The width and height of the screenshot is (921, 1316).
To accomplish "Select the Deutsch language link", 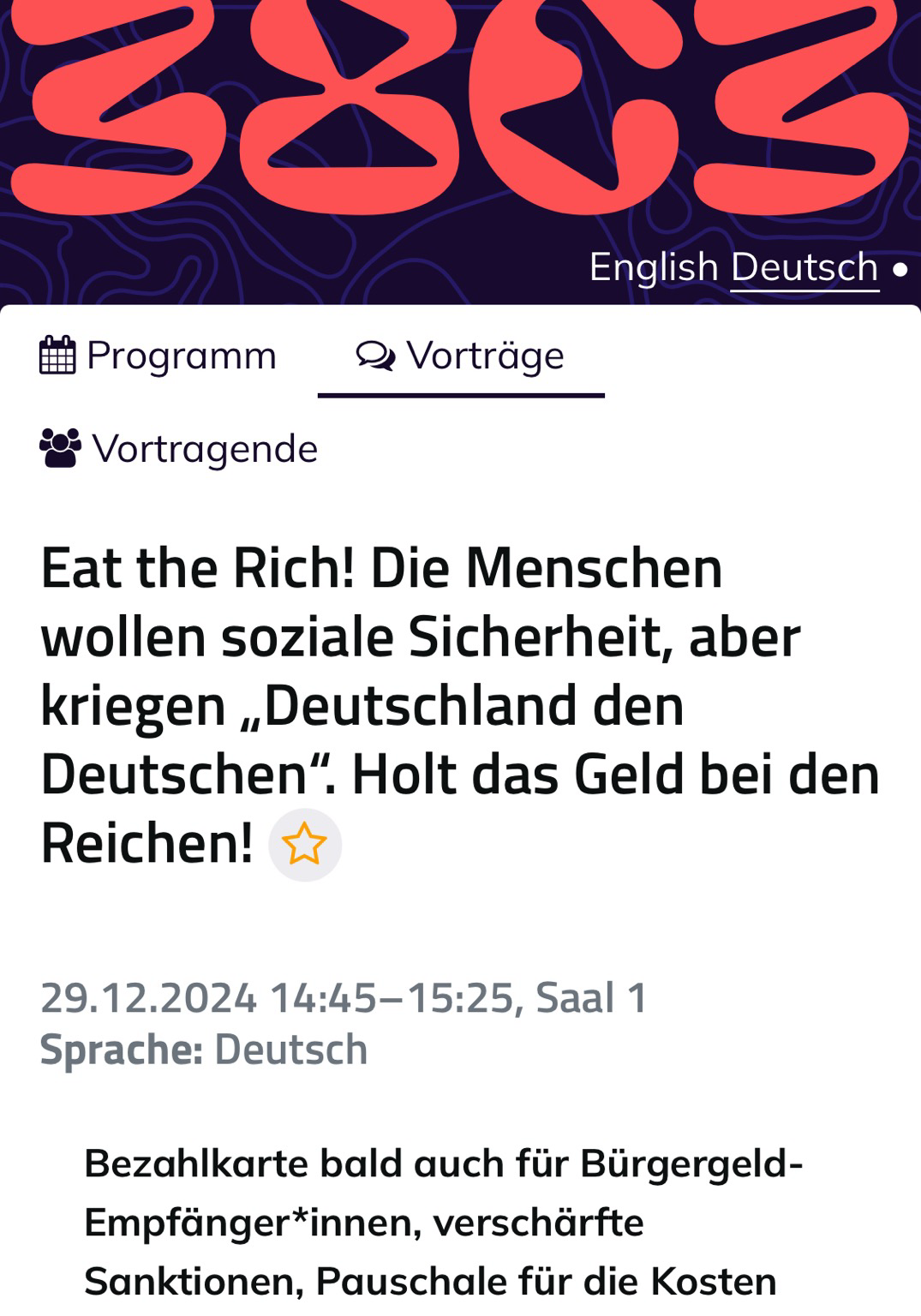I will click(804, 267).
